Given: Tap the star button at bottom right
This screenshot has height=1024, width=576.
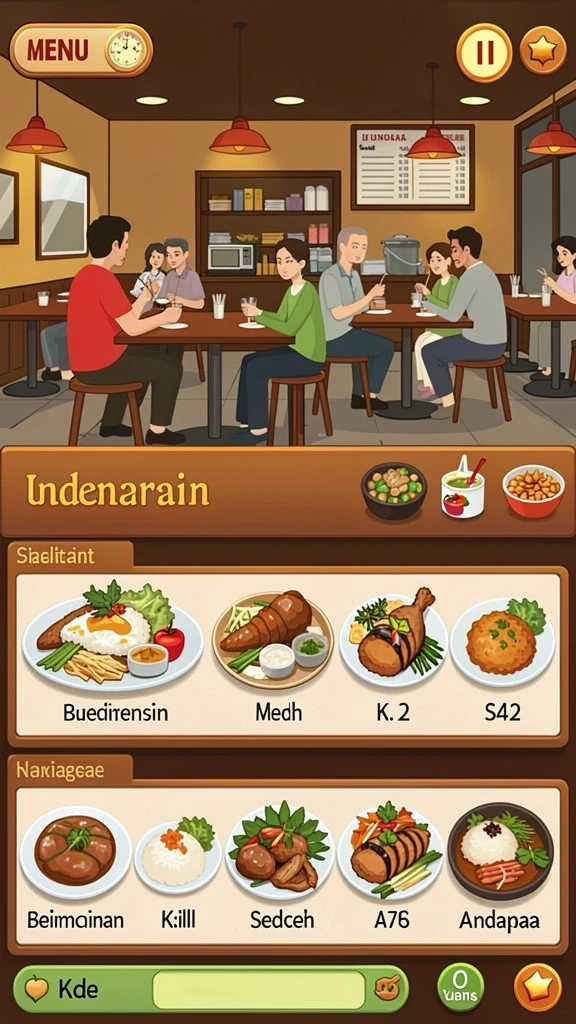Looking at the screenshot, I should click(x=537, y=987).
